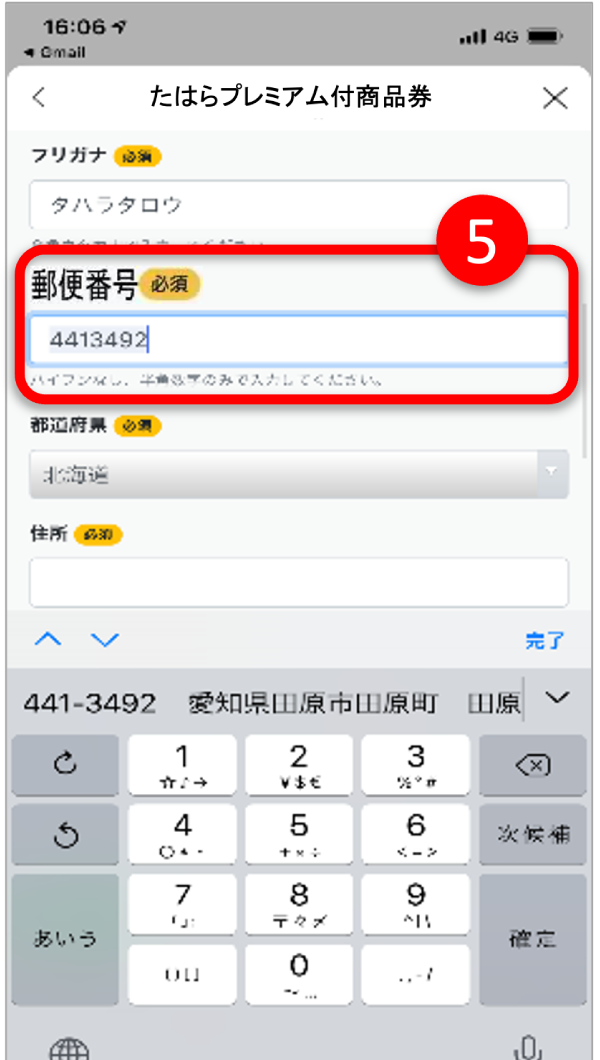
Task: Expand the keyboard suggestion list
Action: pyautogui.click(x=558, y=698)
